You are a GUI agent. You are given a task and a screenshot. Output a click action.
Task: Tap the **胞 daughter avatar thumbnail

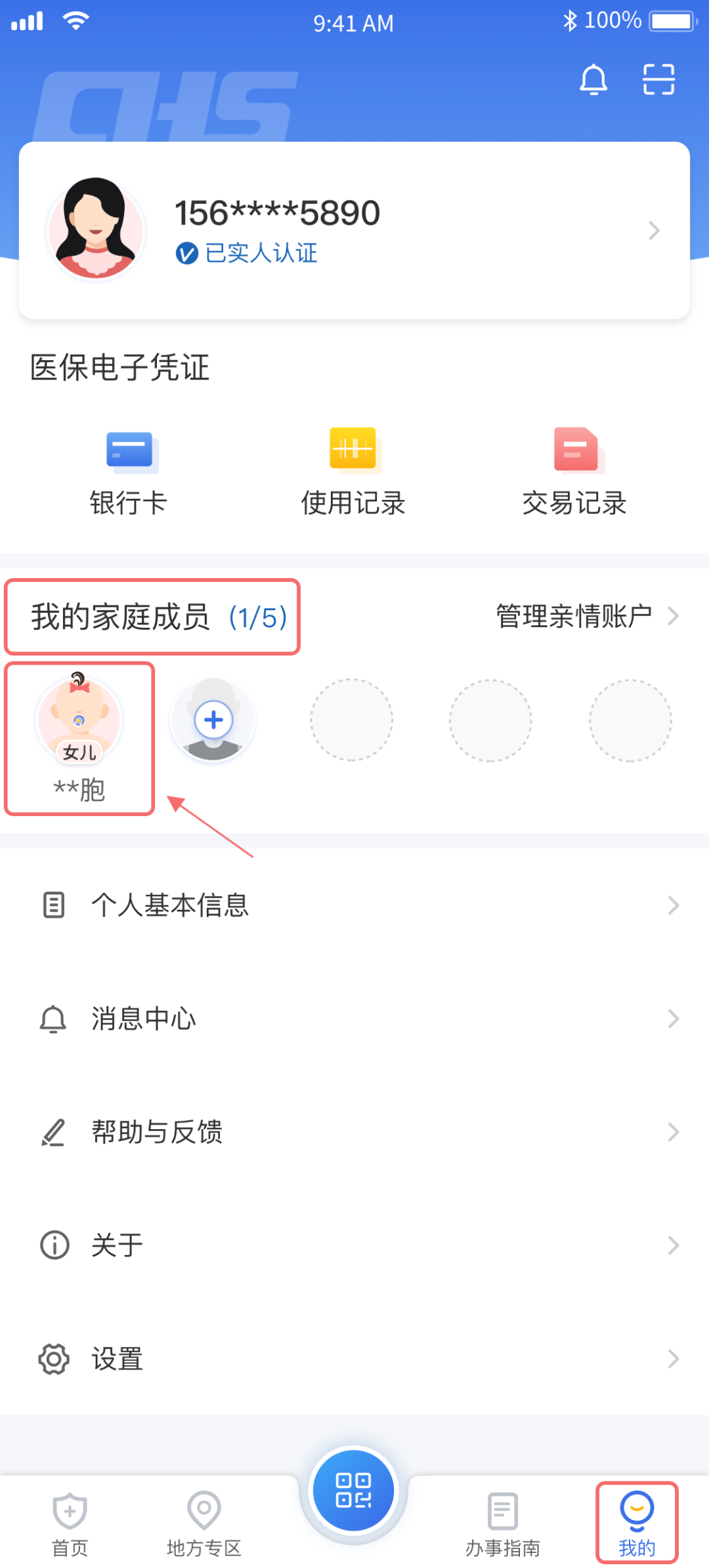(x=78, y=720)
